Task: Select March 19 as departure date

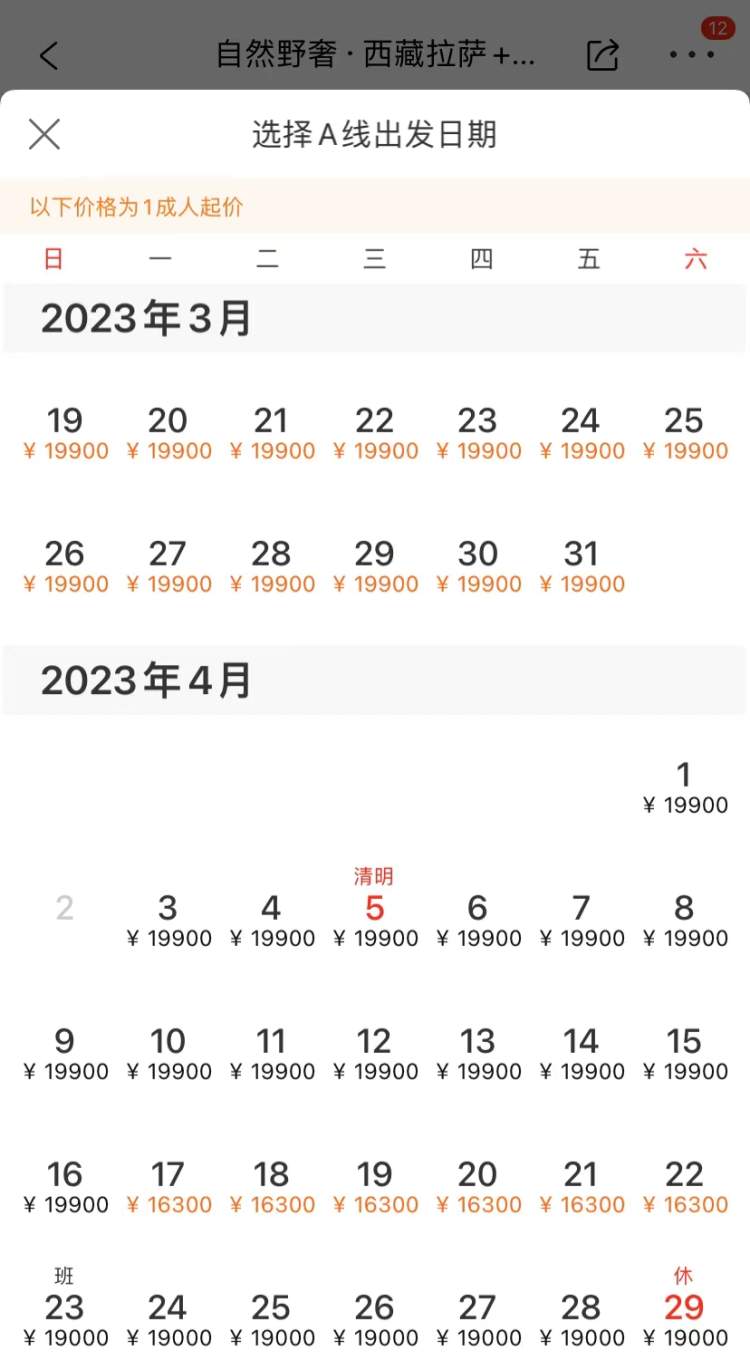Action: click(65, 433)
